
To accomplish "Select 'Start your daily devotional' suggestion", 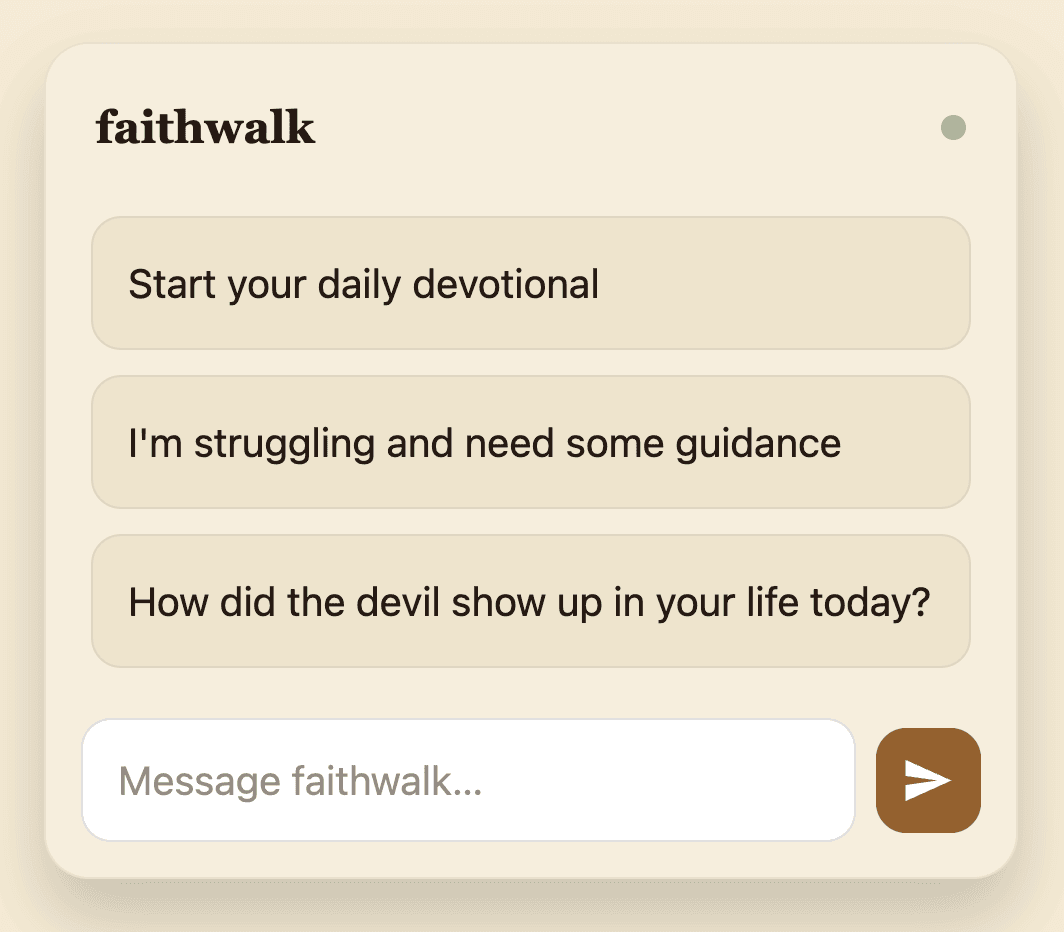I will click(530, 284).
